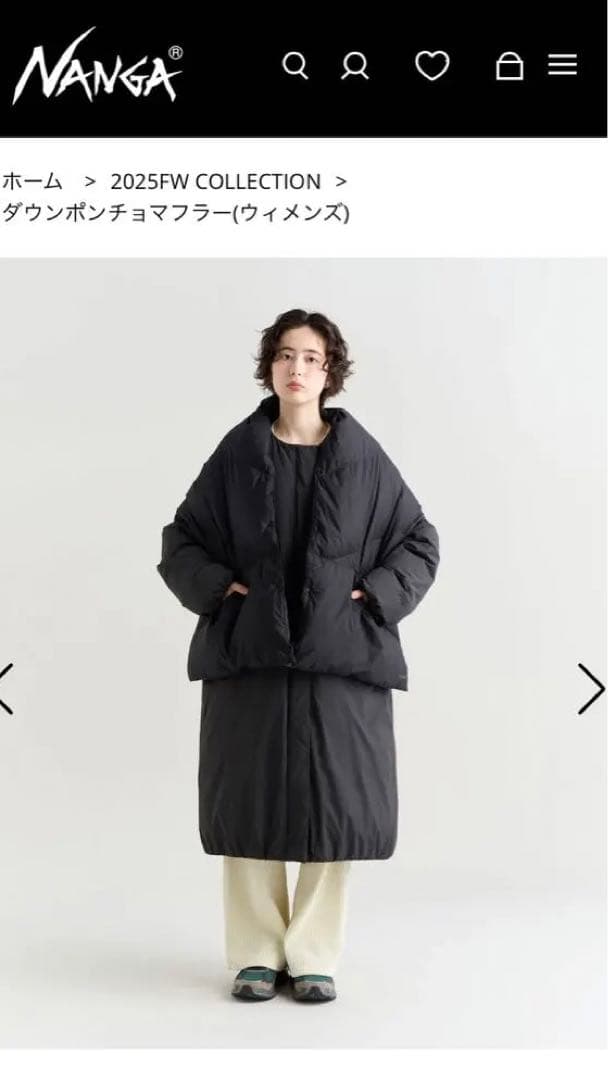Viewport: 608px width, 1080px height.
Task: Show the previous product image
Action: 8,689
